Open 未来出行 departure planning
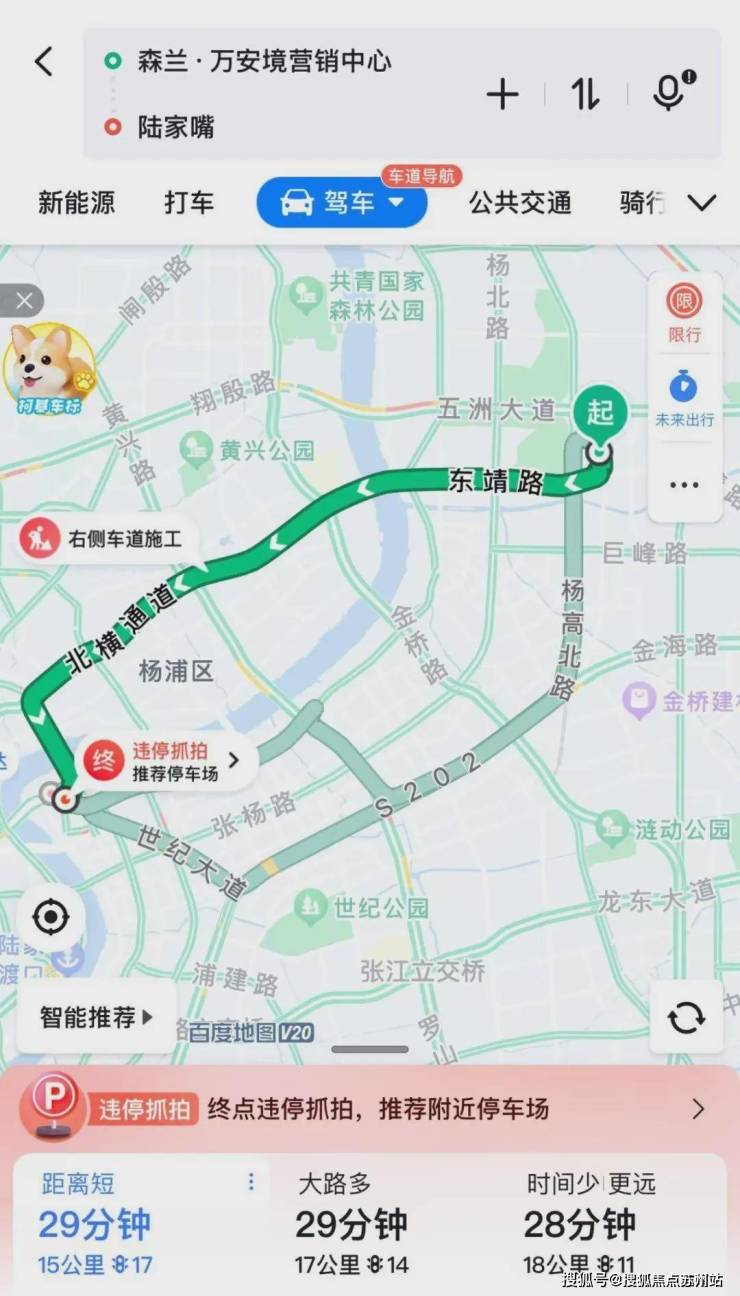 click(x=685, y=400)
